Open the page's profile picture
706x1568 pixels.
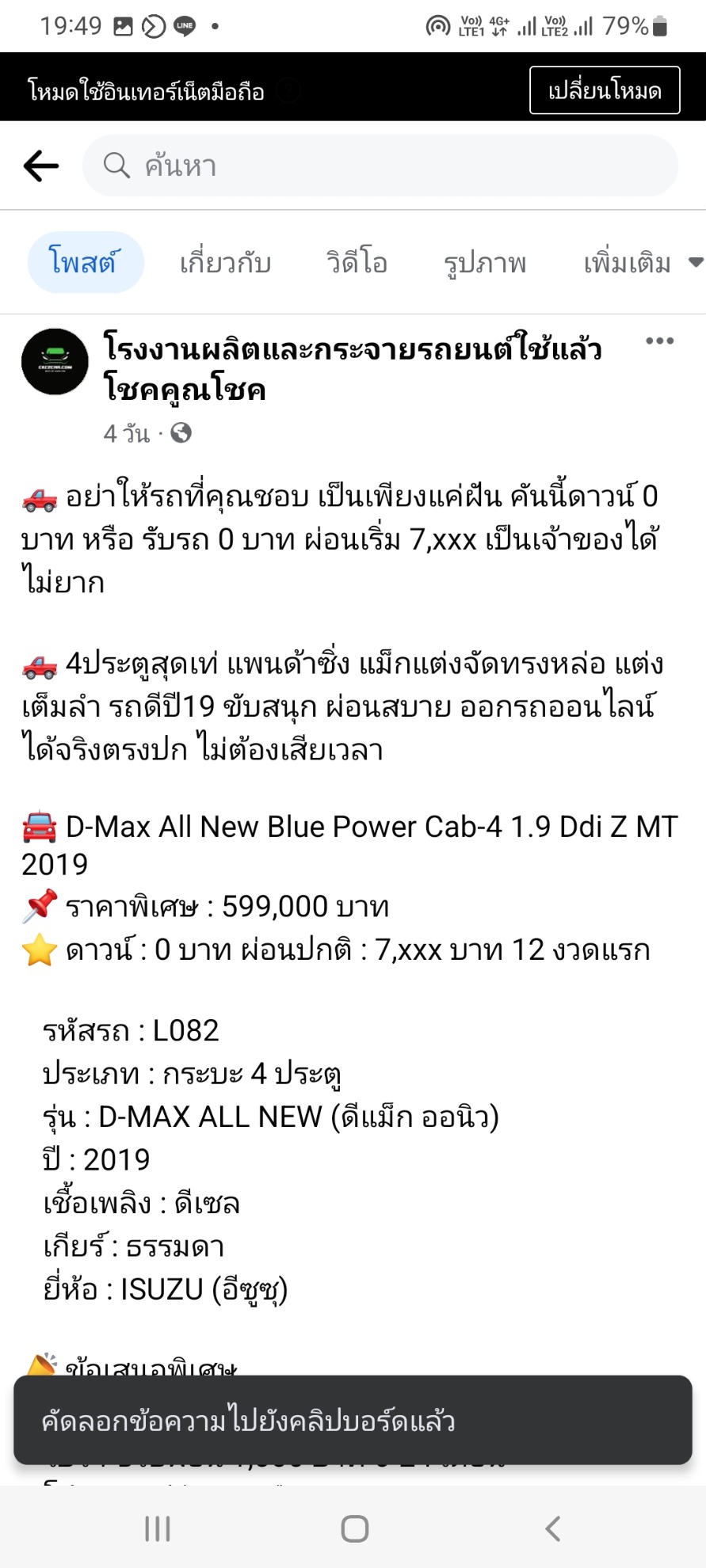pos(55,362)
